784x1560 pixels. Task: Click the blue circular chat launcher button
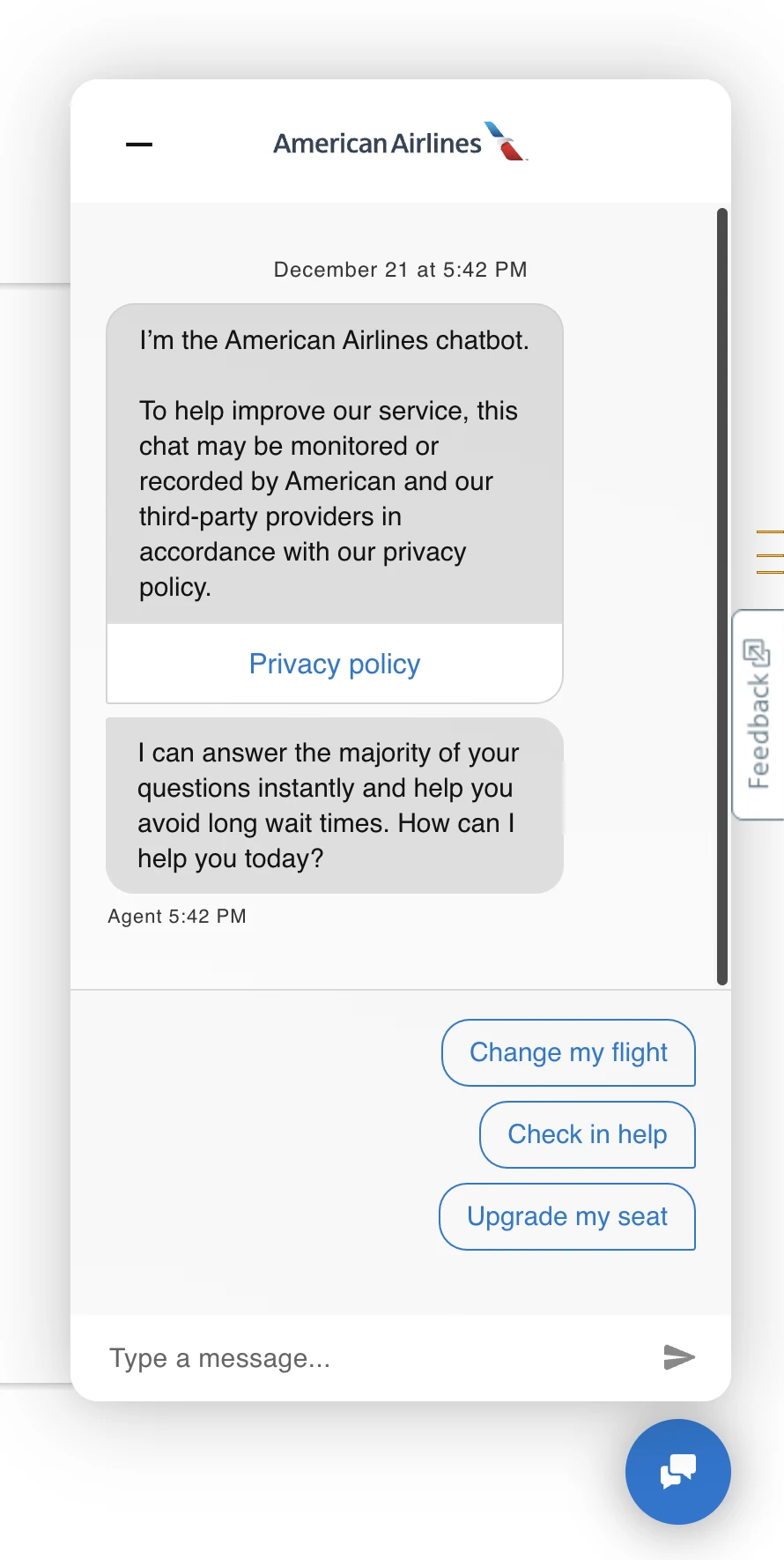(x=677, y=1471)
